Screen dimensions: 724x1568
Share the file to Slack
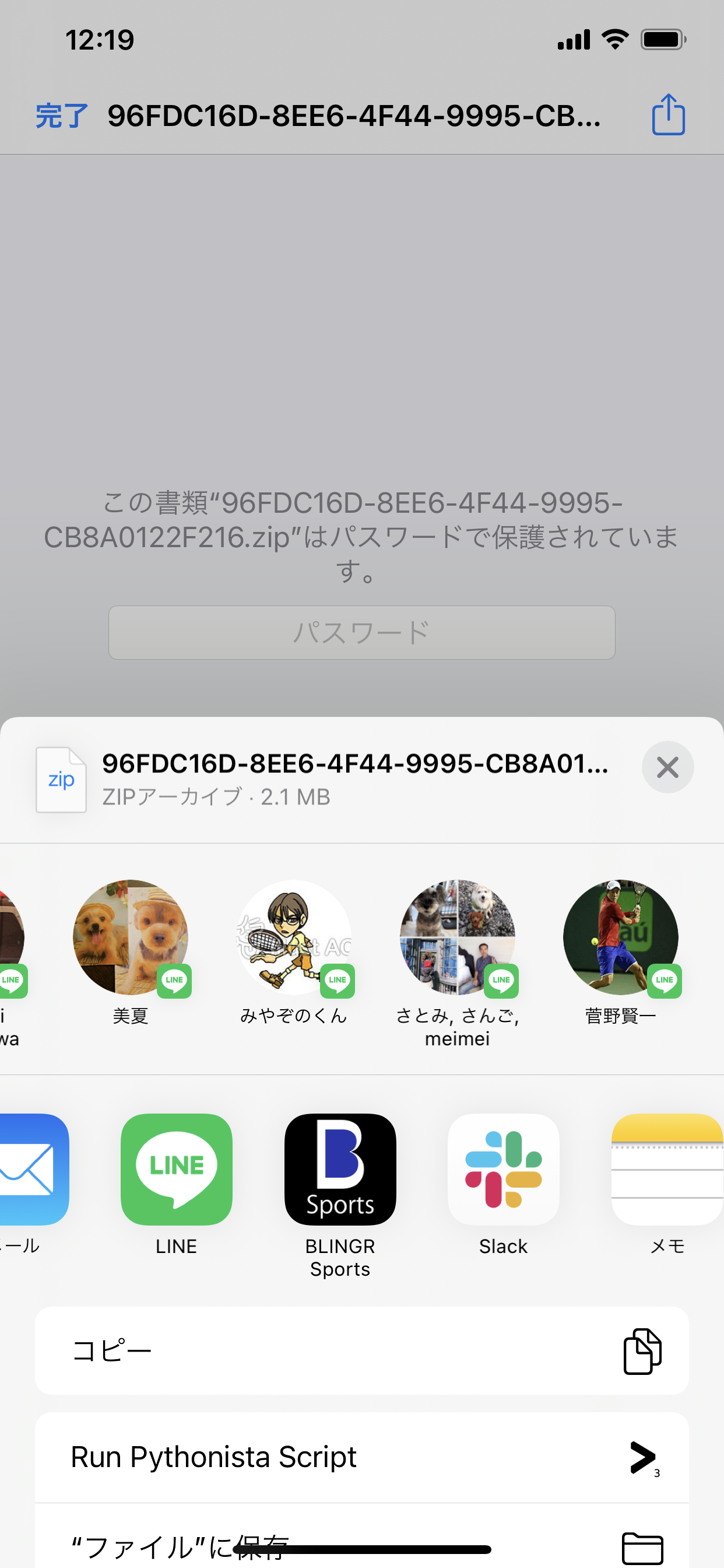click(503, 1170)
